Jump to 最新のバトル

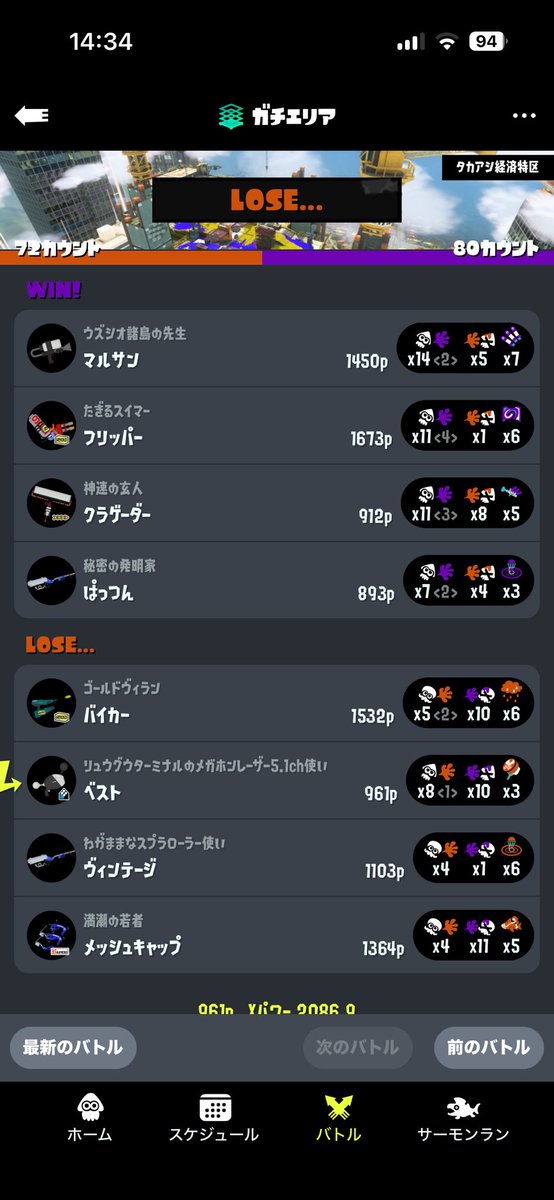point(73,1048)
